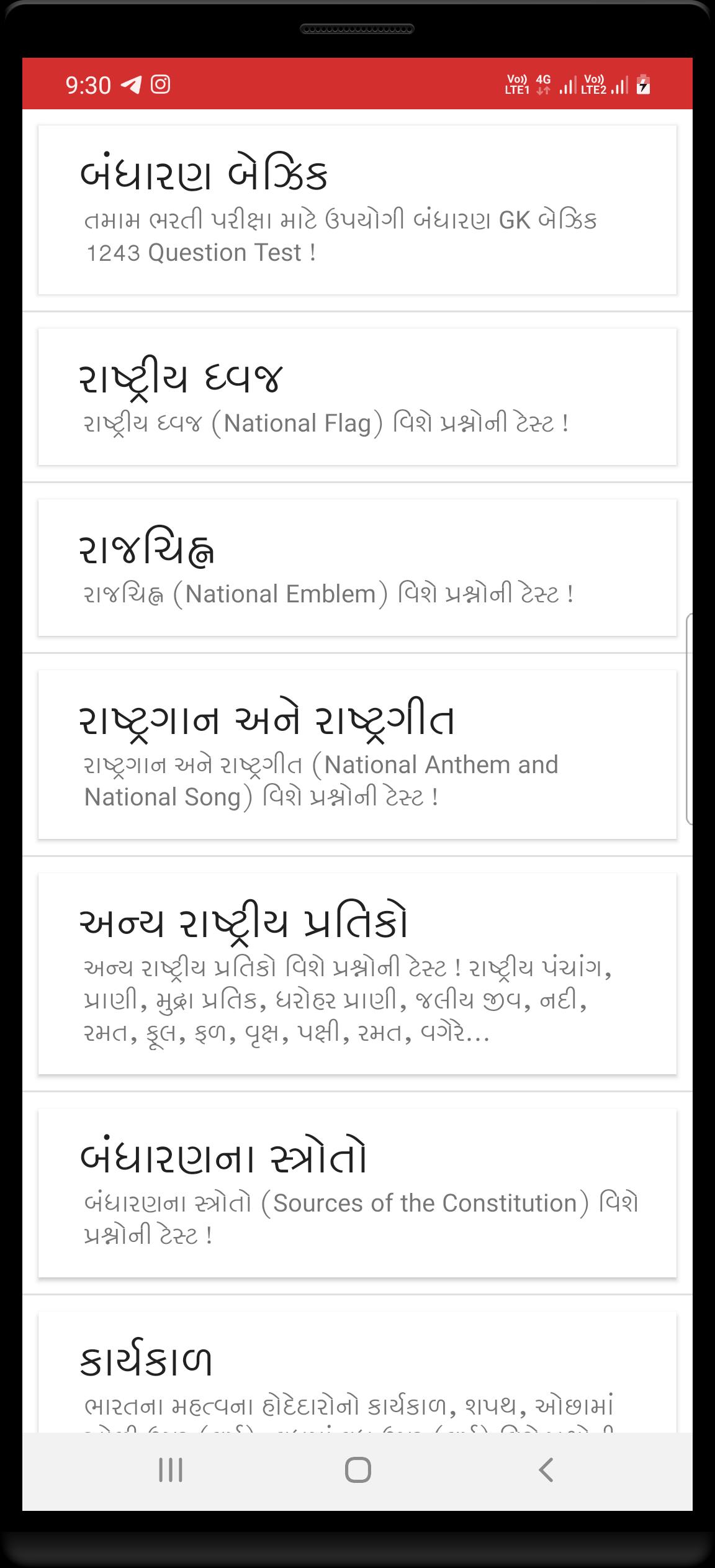Go to the home screen
This screenshot has width=715, height=1568.
pyautogui.click(x=357, y=1471)
